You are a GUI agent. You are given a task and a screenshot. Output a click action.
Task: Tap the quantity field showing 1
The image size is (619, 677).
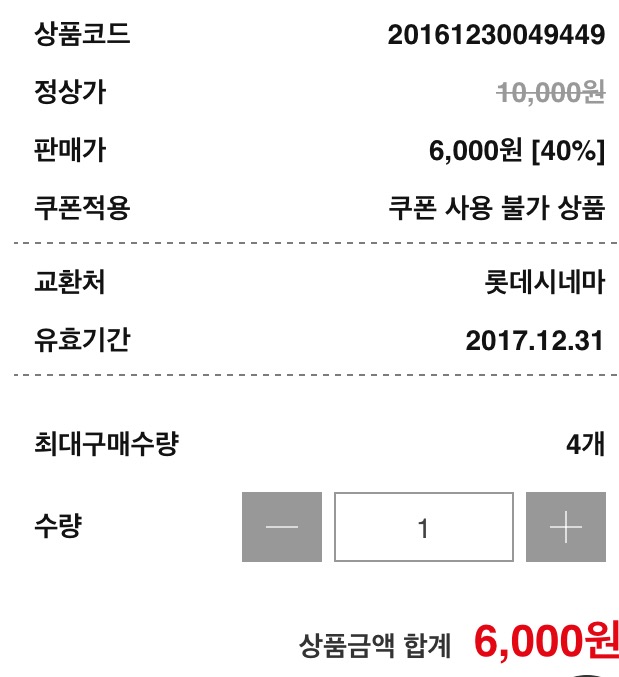pos(423,527)
